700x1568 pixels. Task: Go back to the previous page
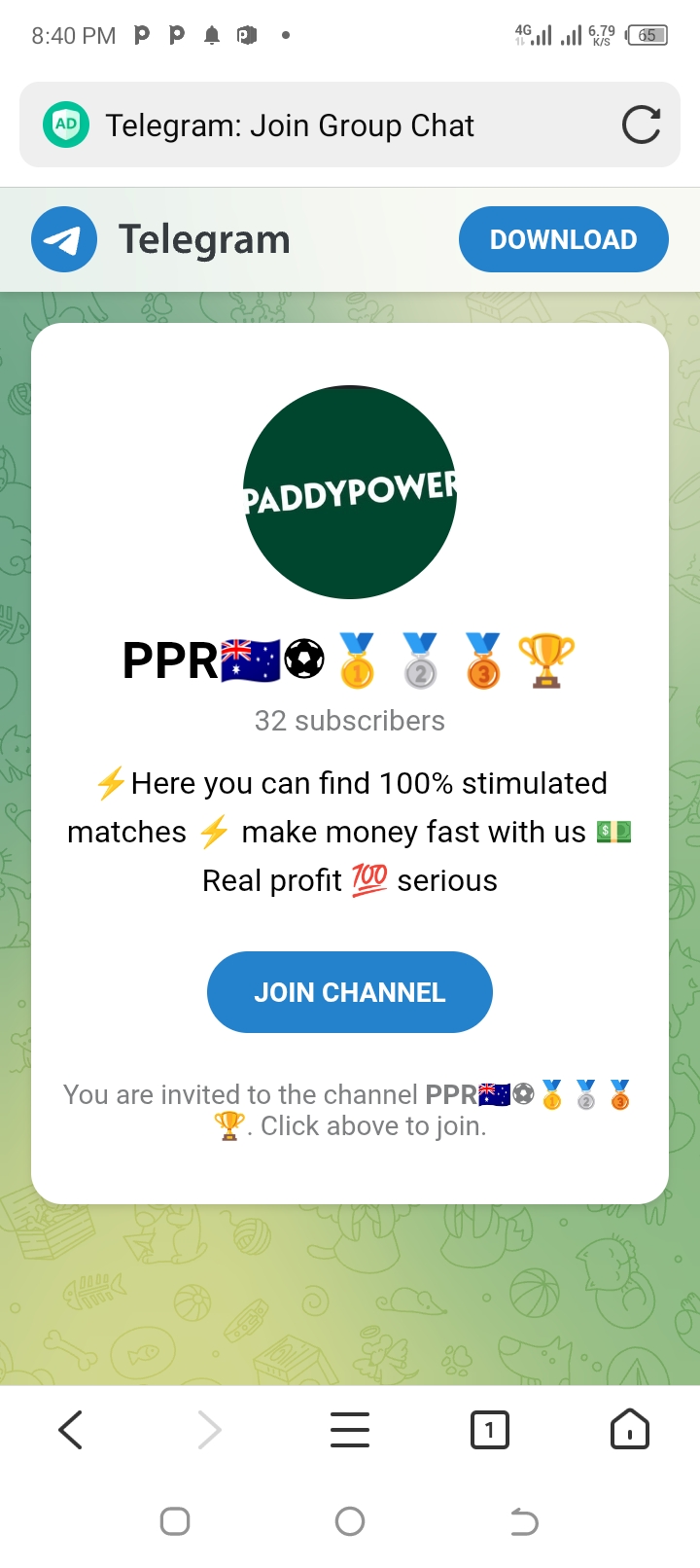click(x=70, y=1430)
